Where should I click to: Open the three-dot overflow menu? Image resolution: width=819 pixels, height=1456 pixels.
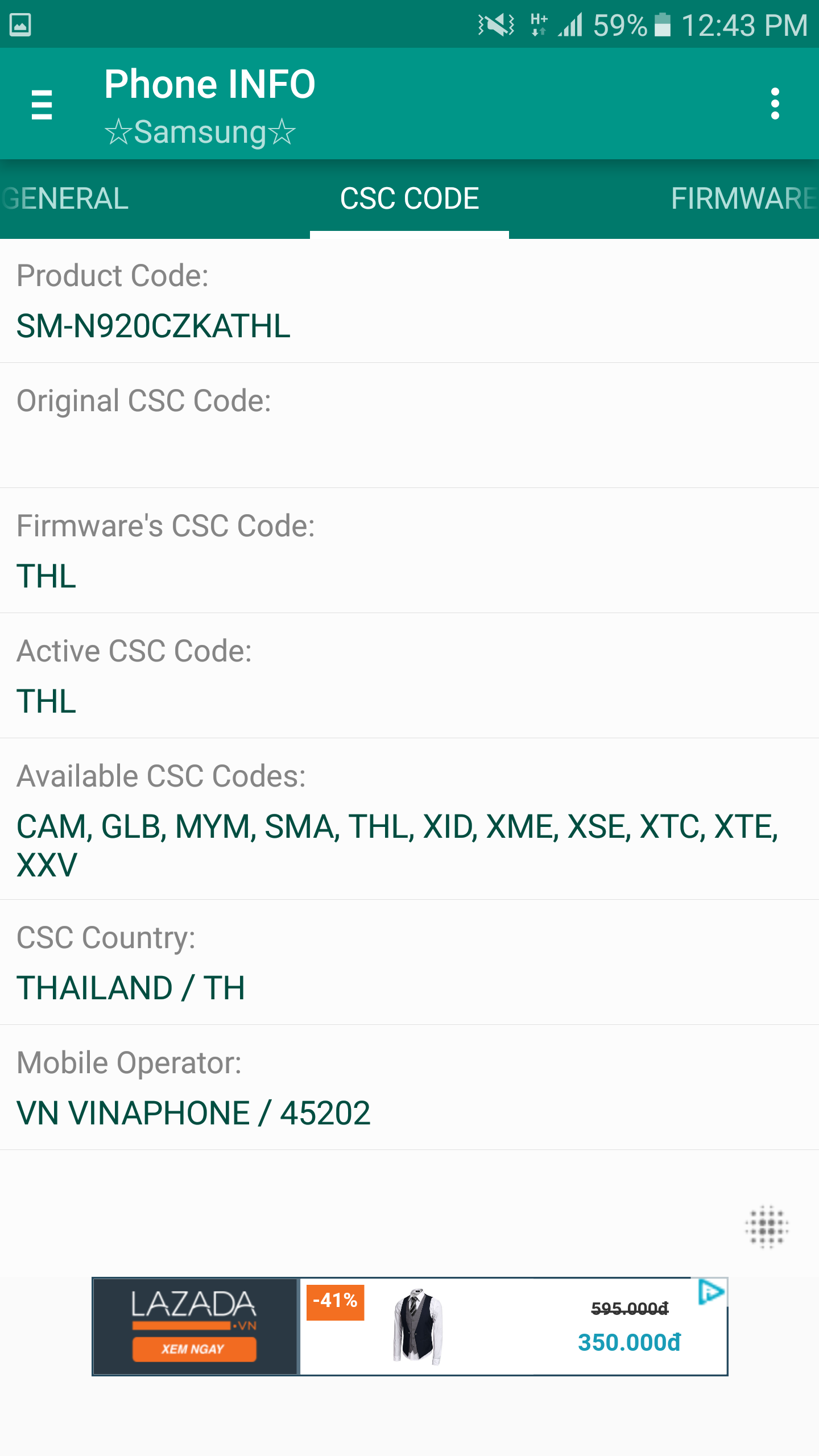[775, 104]
